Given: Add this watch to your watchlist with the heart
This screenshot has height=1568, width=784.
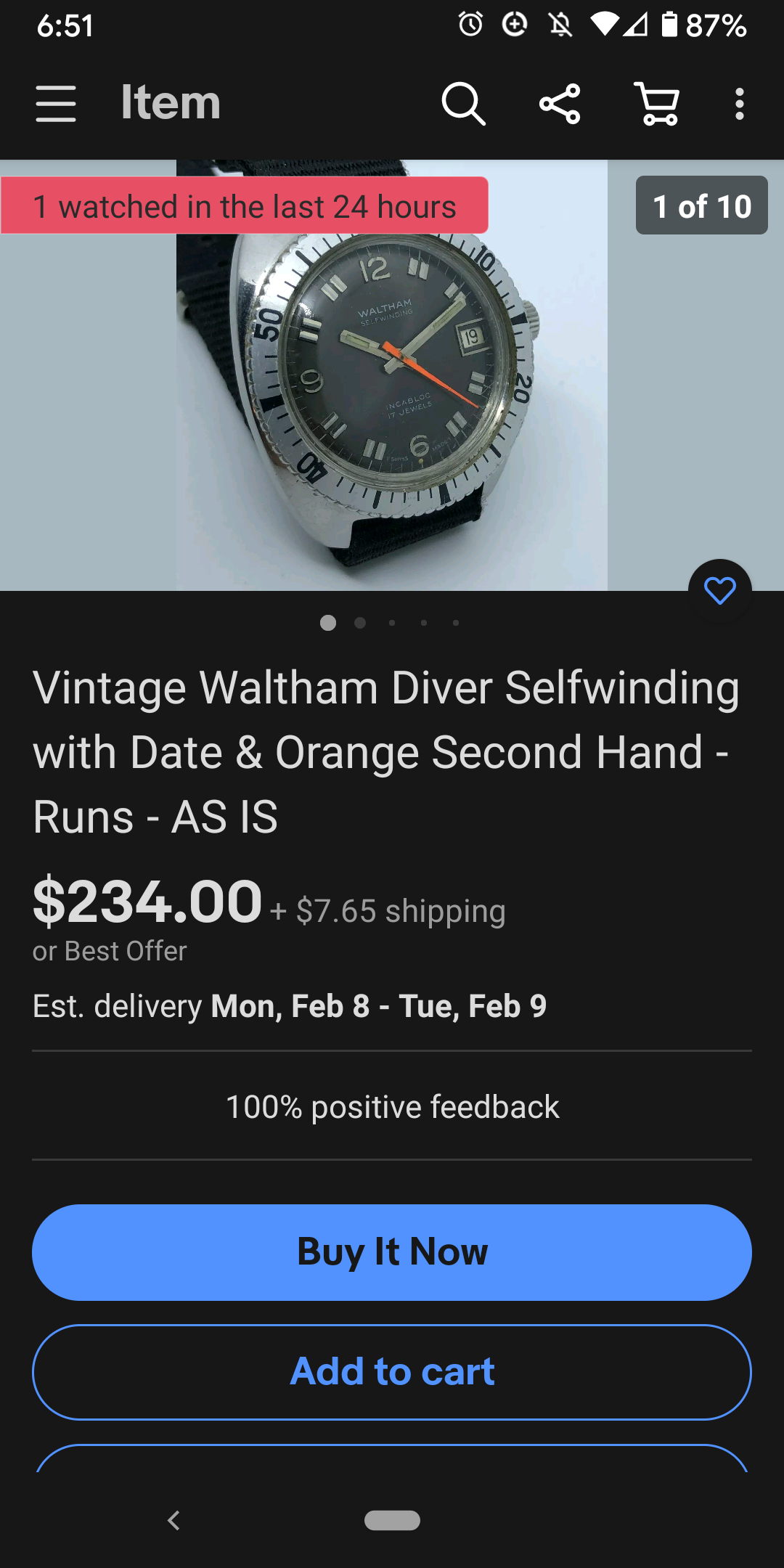Looking at the screenshot, I should pos(719,591).
